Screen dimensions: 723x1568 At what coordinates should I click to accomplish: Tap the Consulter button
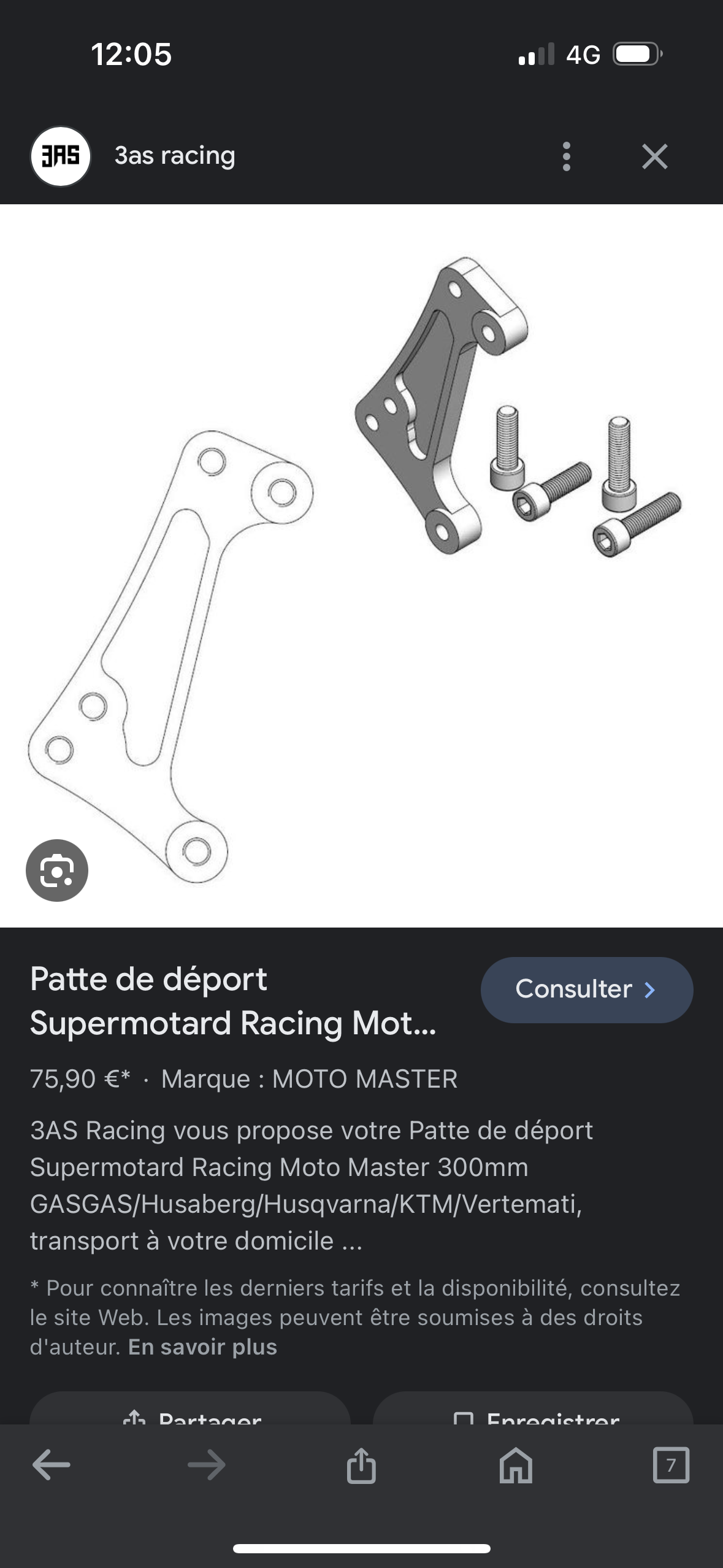coord(587,990)
